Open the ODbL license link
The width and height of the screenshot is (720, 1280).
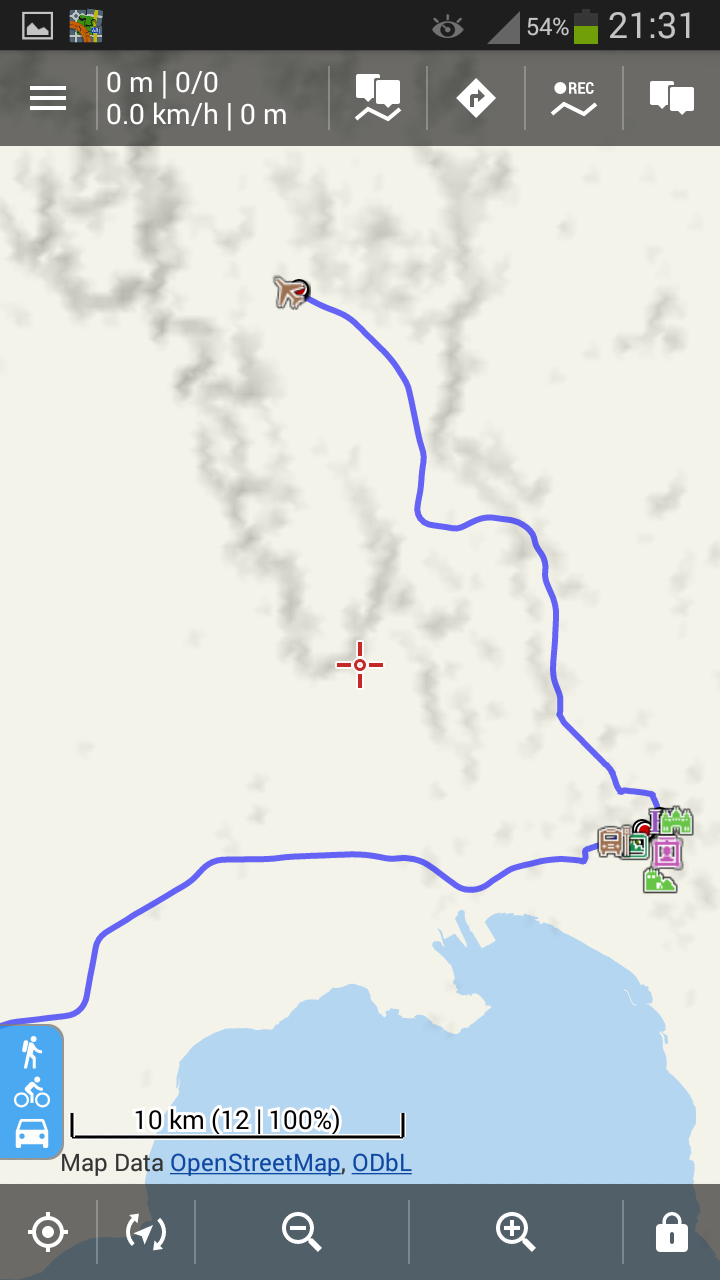(x=382, y=1163)
